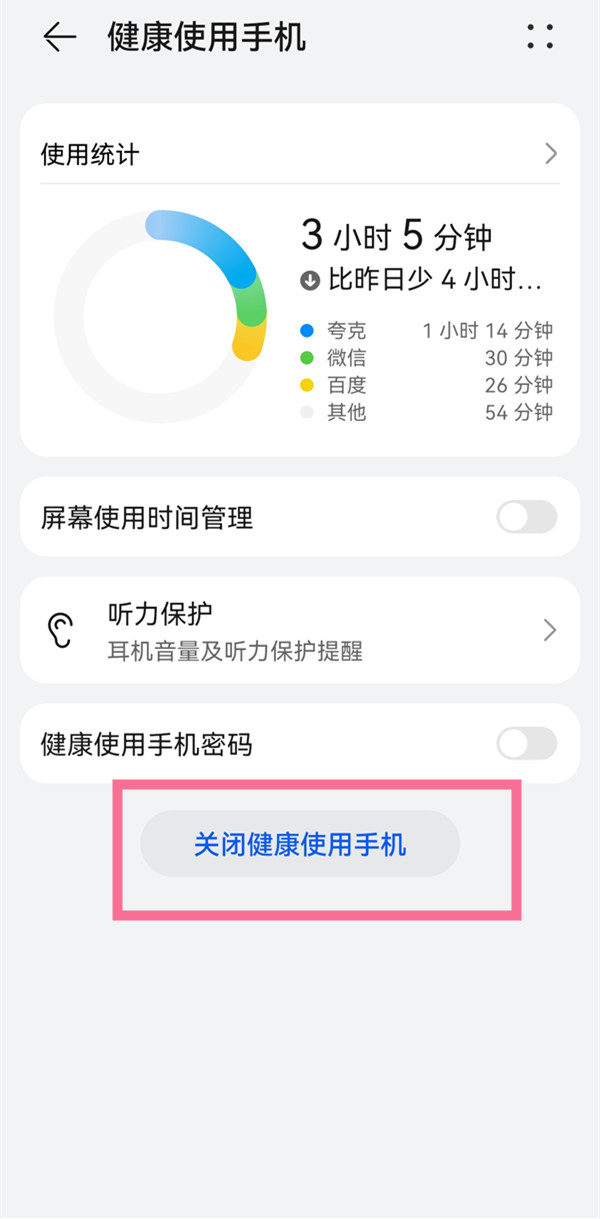Viewport: 600px width, 1219px height.
Task: Turn on 健康使用手机密码 toggle
Action: click(526, 744)
